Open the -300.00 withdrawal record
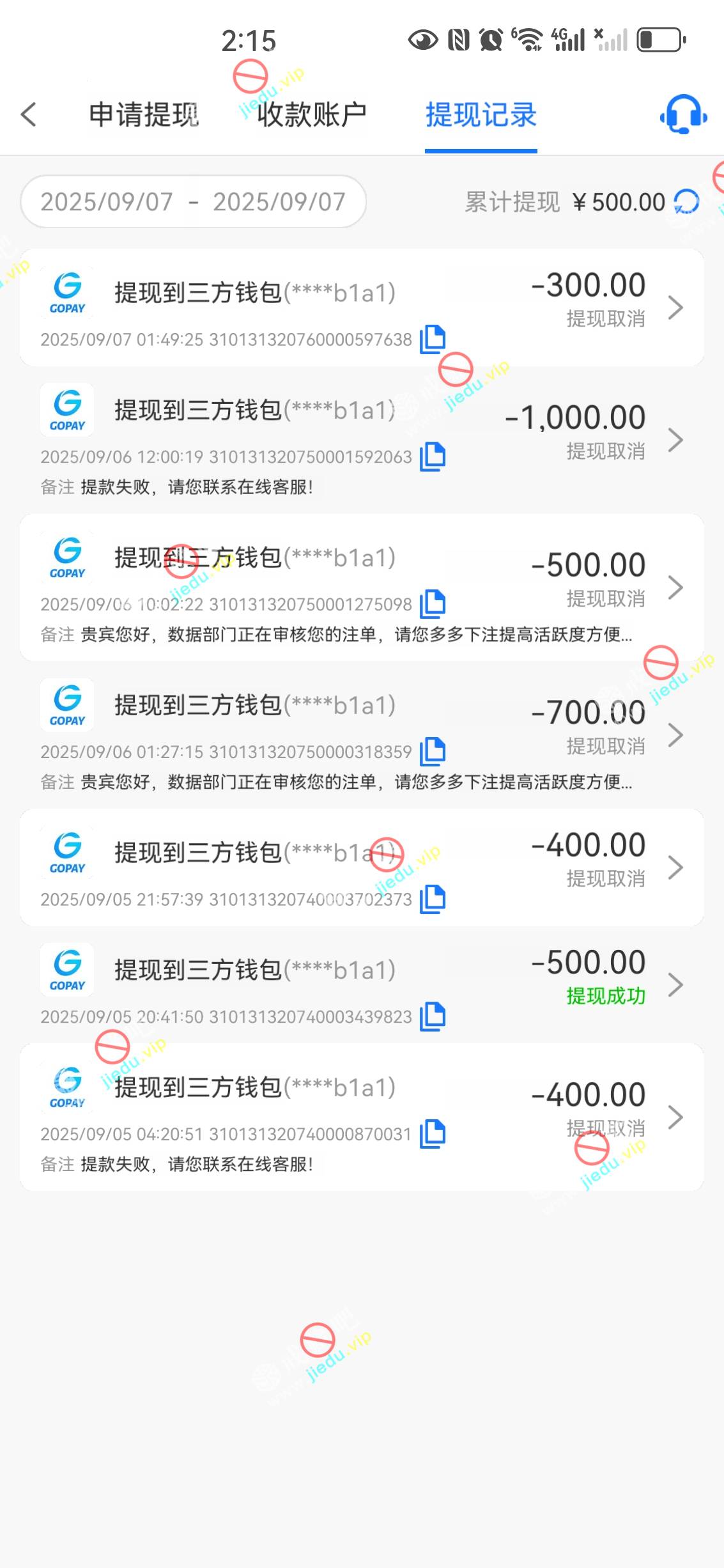This screenshot has width=724, height=1568. 675,307
